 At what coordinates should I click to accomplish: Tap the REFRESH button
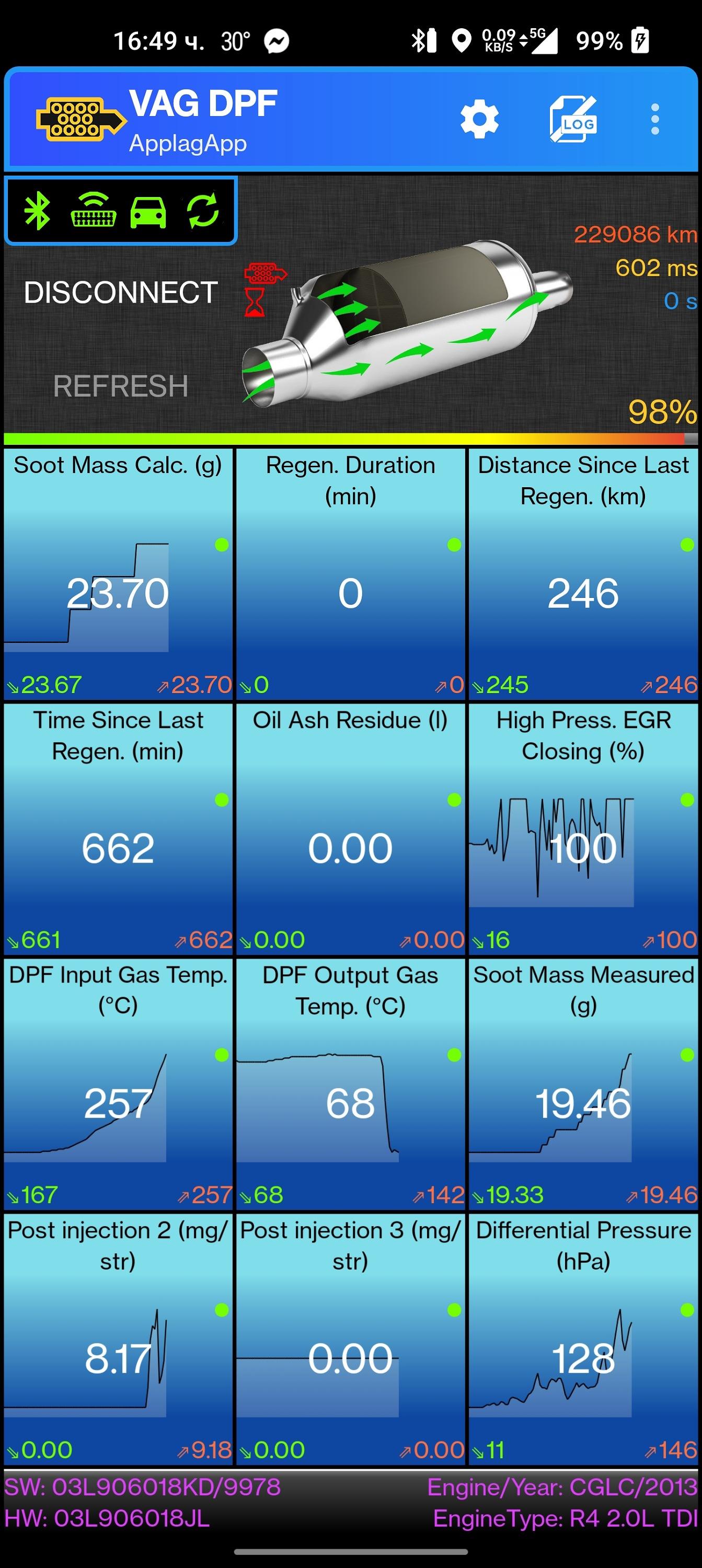coord(121,387)
